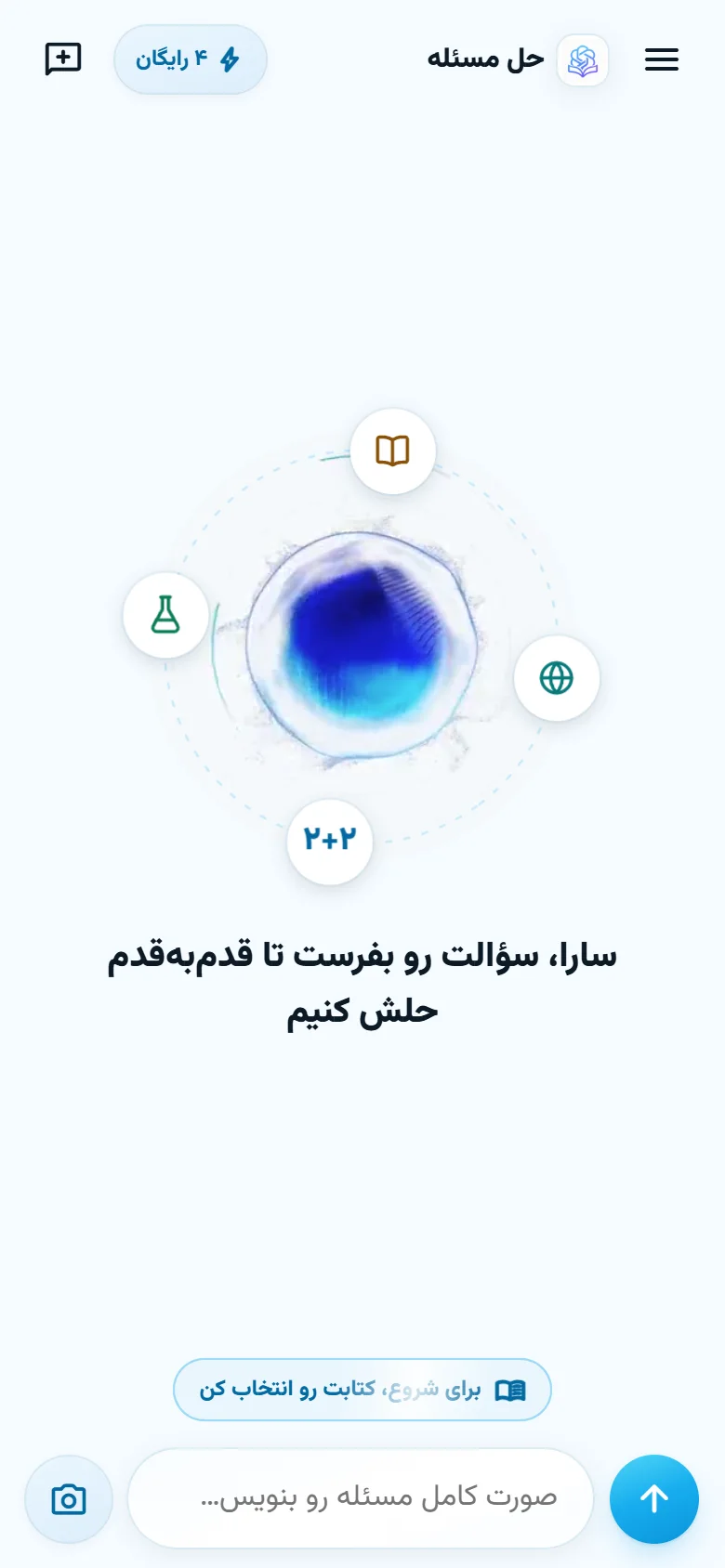
Task: Tap the ۴ رایگان free credits chip
Action: [x=191, y=59]
